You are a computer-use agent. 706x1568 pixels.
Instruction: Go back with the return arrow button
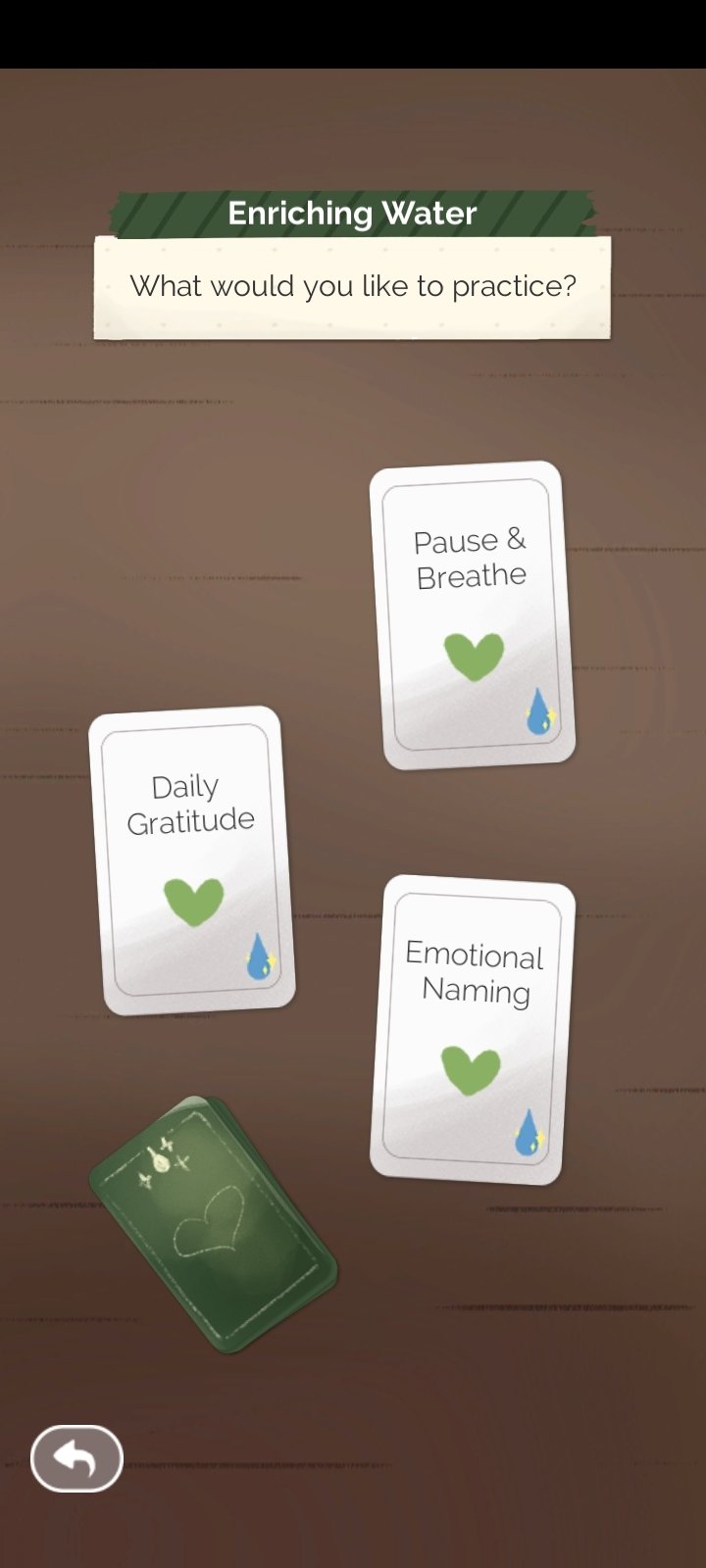click(76, 1458)
